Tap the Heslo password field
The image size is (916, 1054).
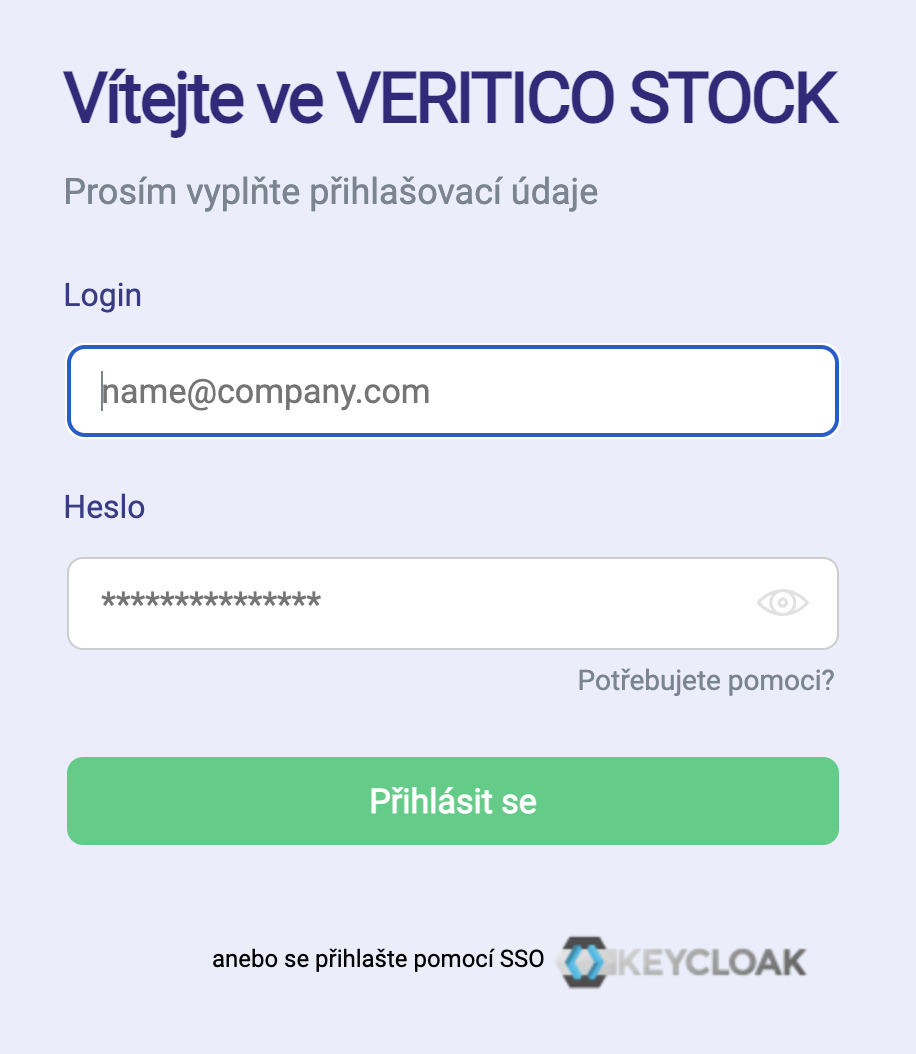click(x=410, y=603)
